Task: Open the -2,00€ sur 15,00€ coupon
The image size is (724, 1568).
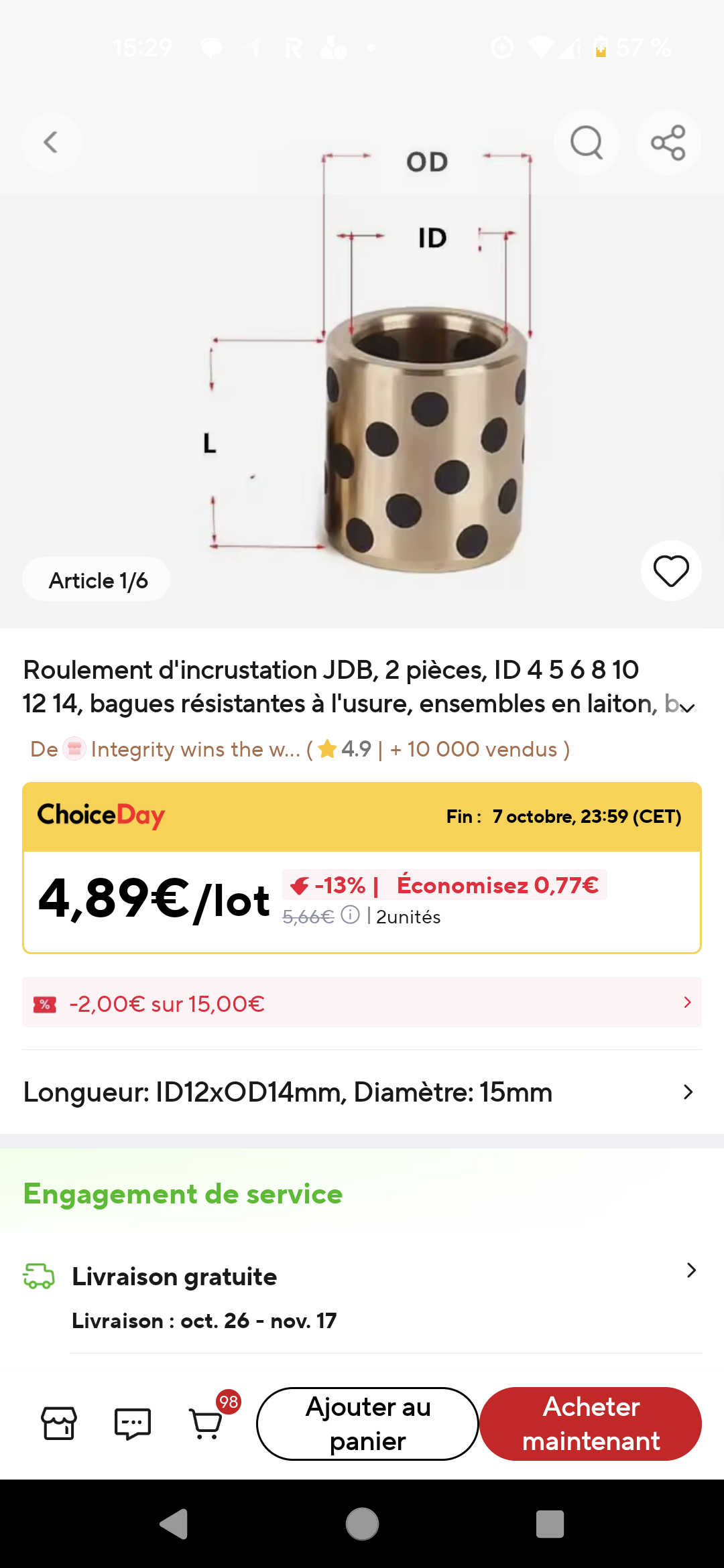Action: pyautogui.click(x=362, y=1003)
